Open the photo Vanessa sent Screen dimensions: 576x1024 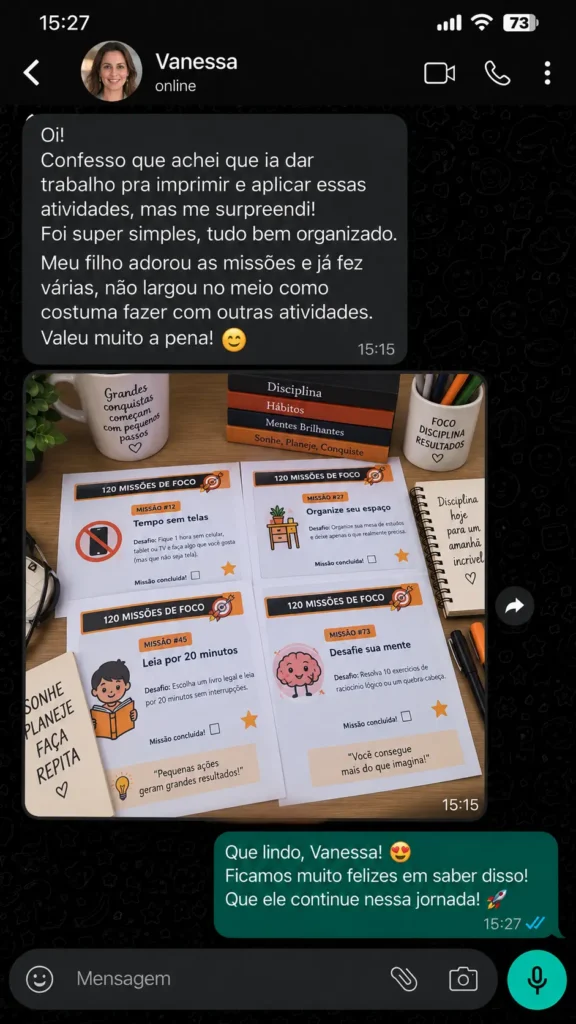pos(255,596)
